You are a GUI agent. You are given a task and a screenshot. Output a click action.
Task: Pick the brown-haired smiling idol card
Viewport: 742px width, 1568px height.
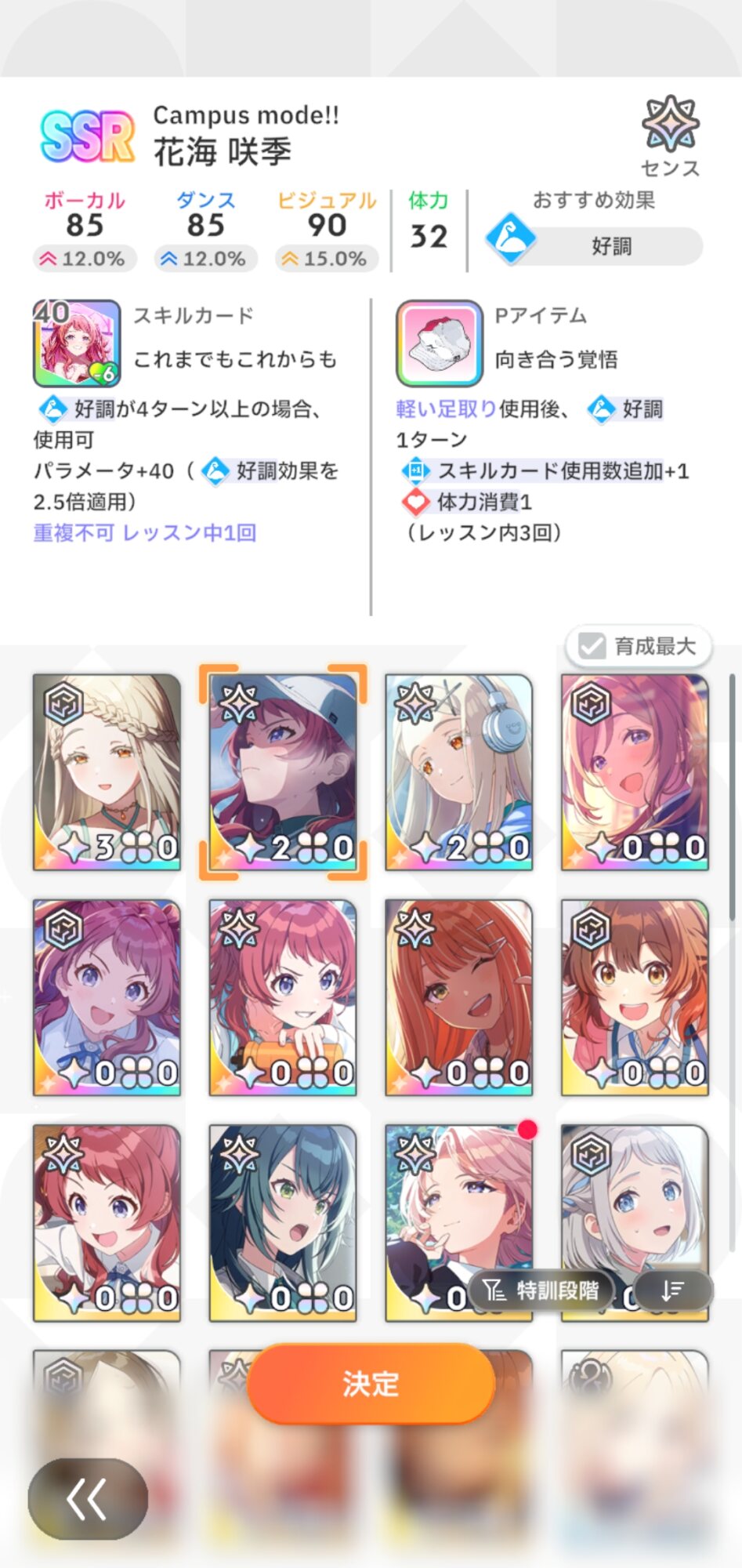(x=635, y=997)
